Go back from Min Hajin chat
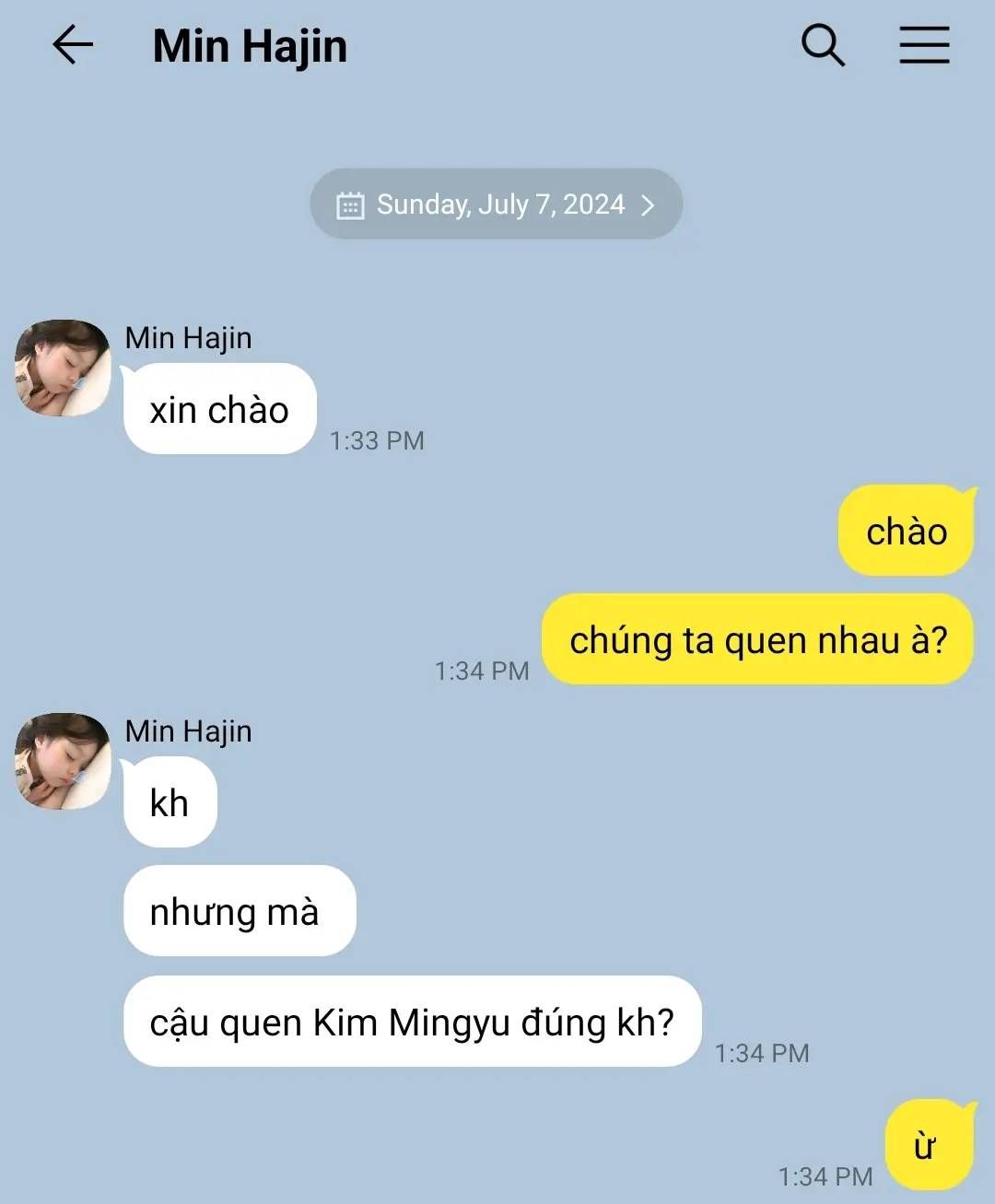 (73, 45)
